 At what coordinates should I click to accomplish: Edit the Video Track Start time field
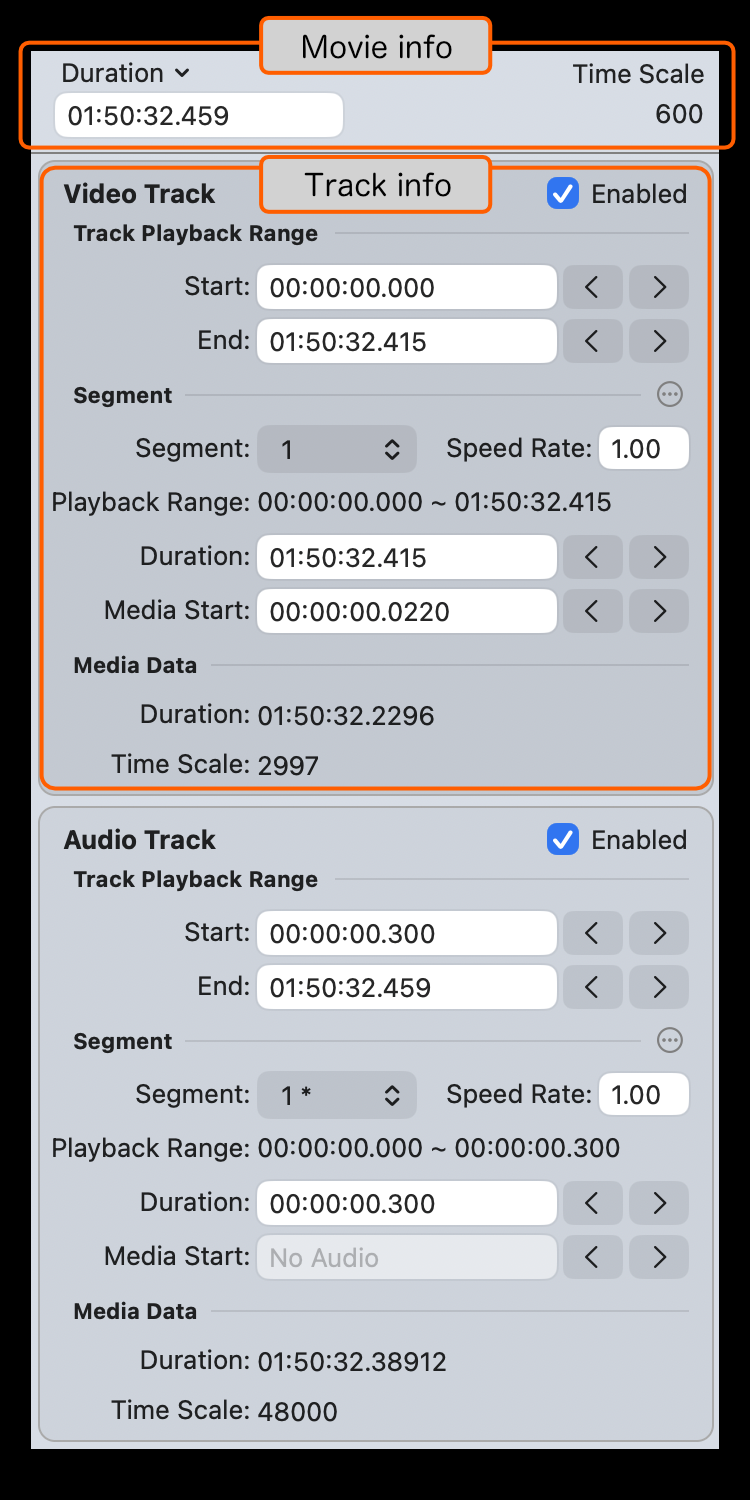pos(406,288)
